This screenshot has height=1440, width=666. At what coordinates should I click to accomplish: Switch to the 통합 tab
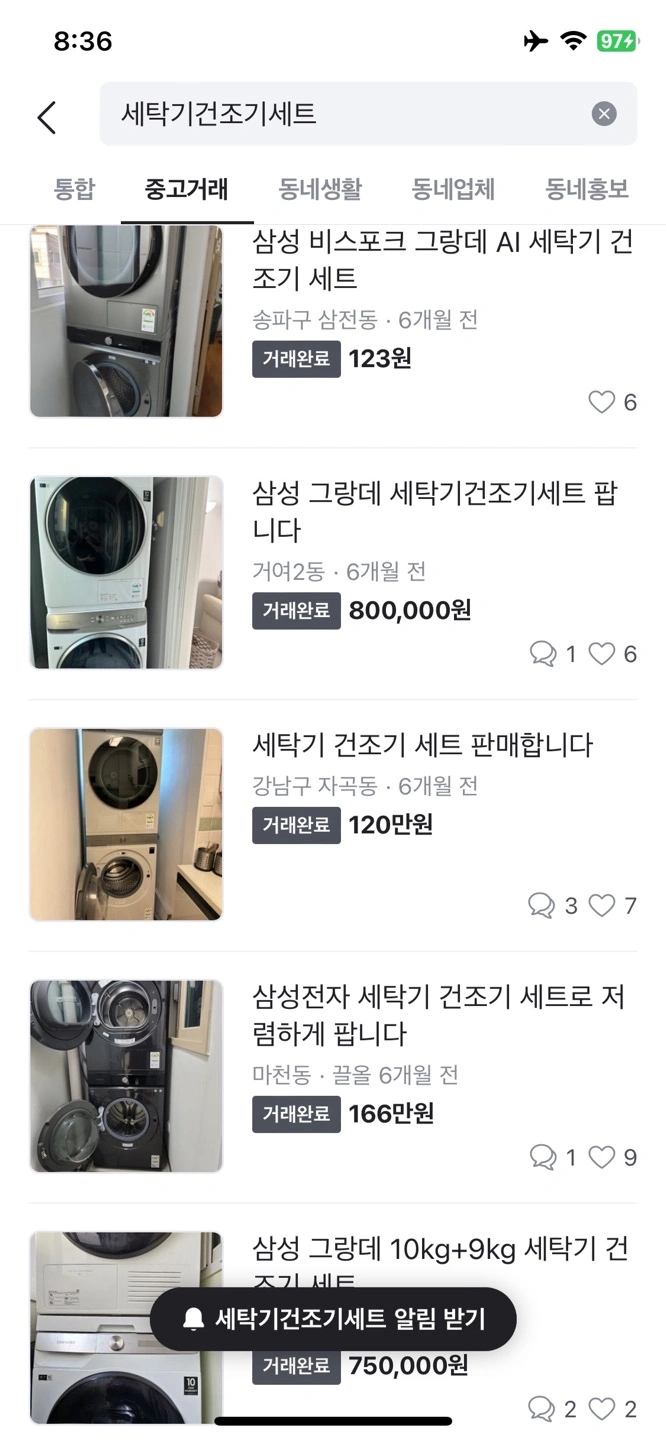74,189
